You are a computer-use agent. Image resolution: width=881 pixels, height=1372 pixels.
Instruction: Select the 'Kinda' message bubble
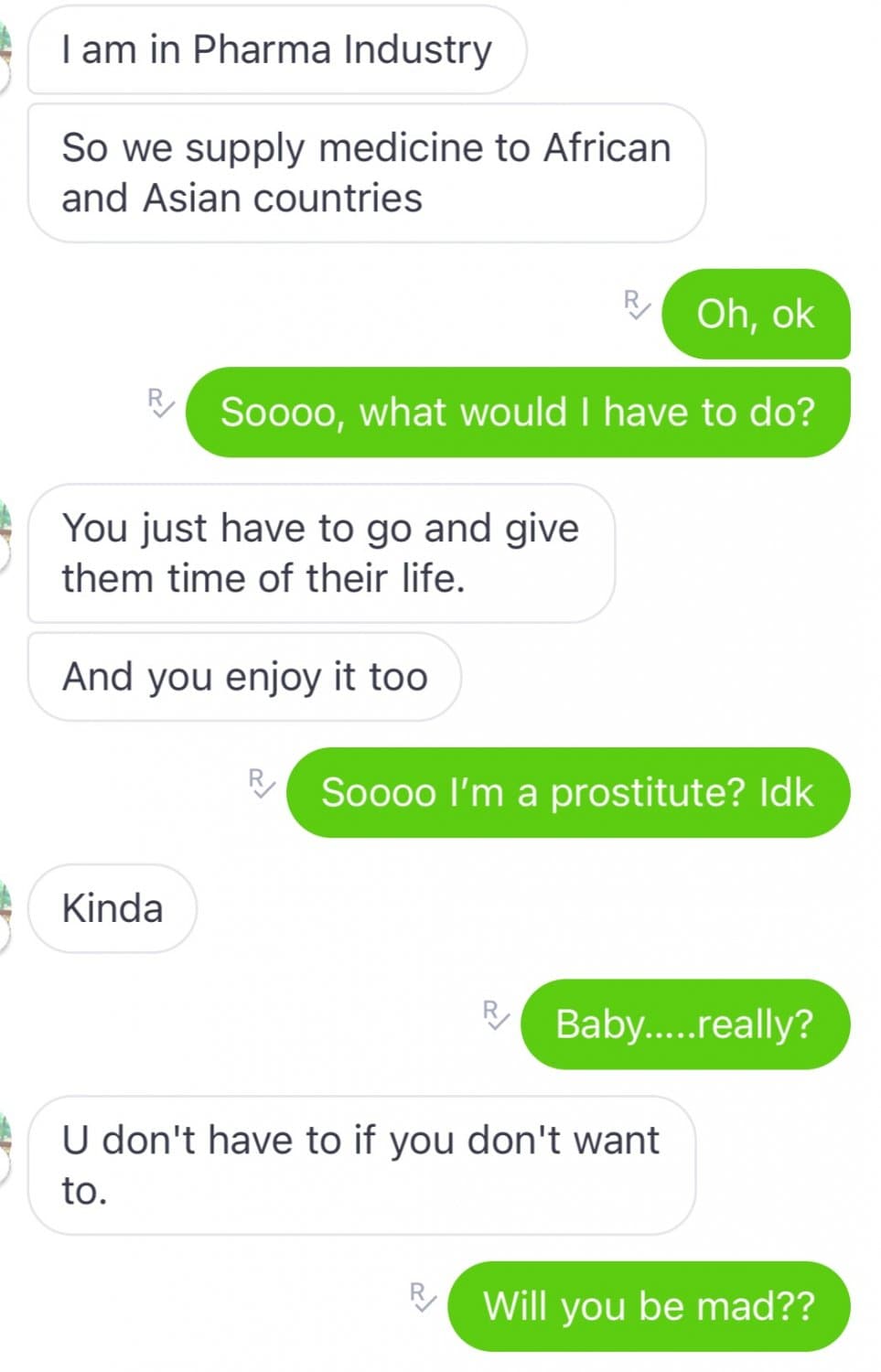tap(112, 907)
